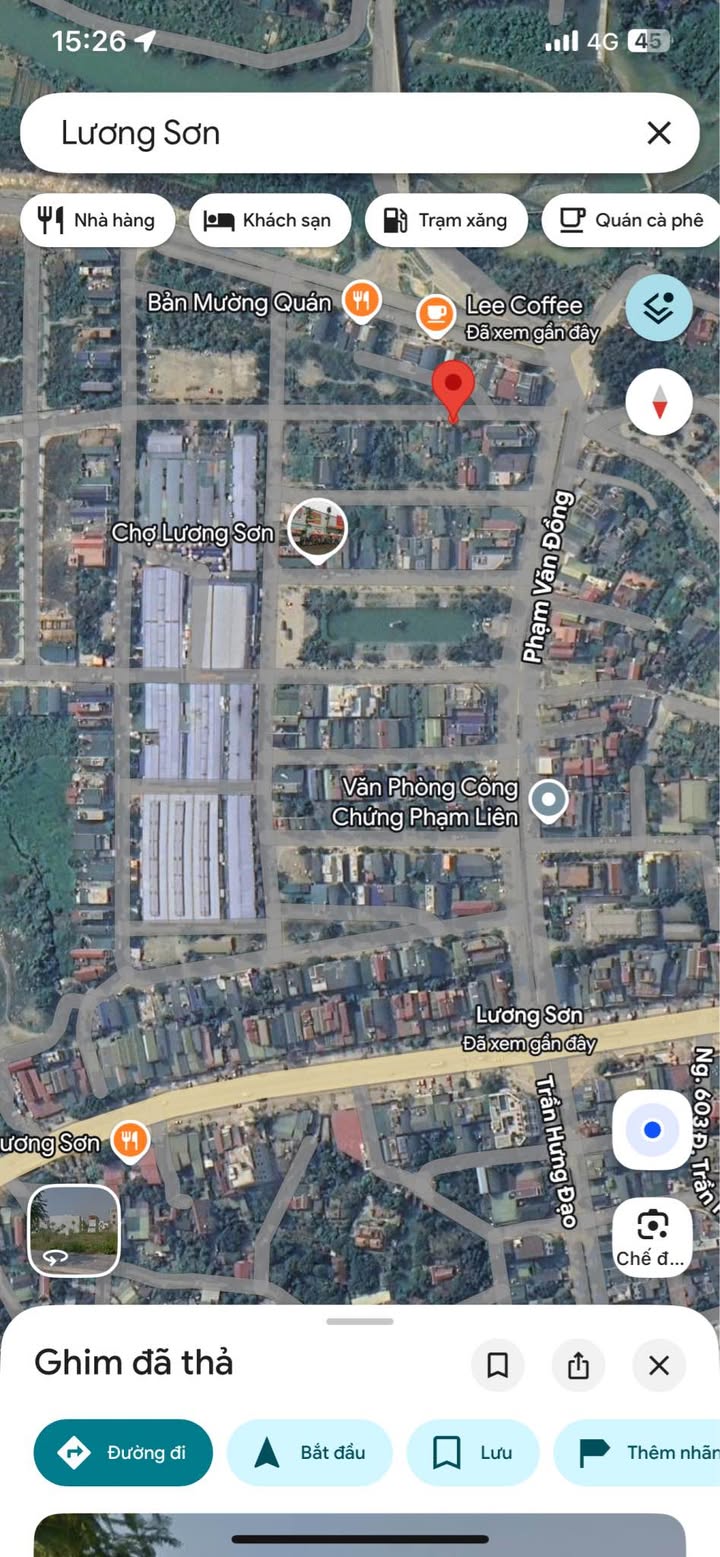
Task: Filter by Khách sạn
Action: (x=270, y=220)
